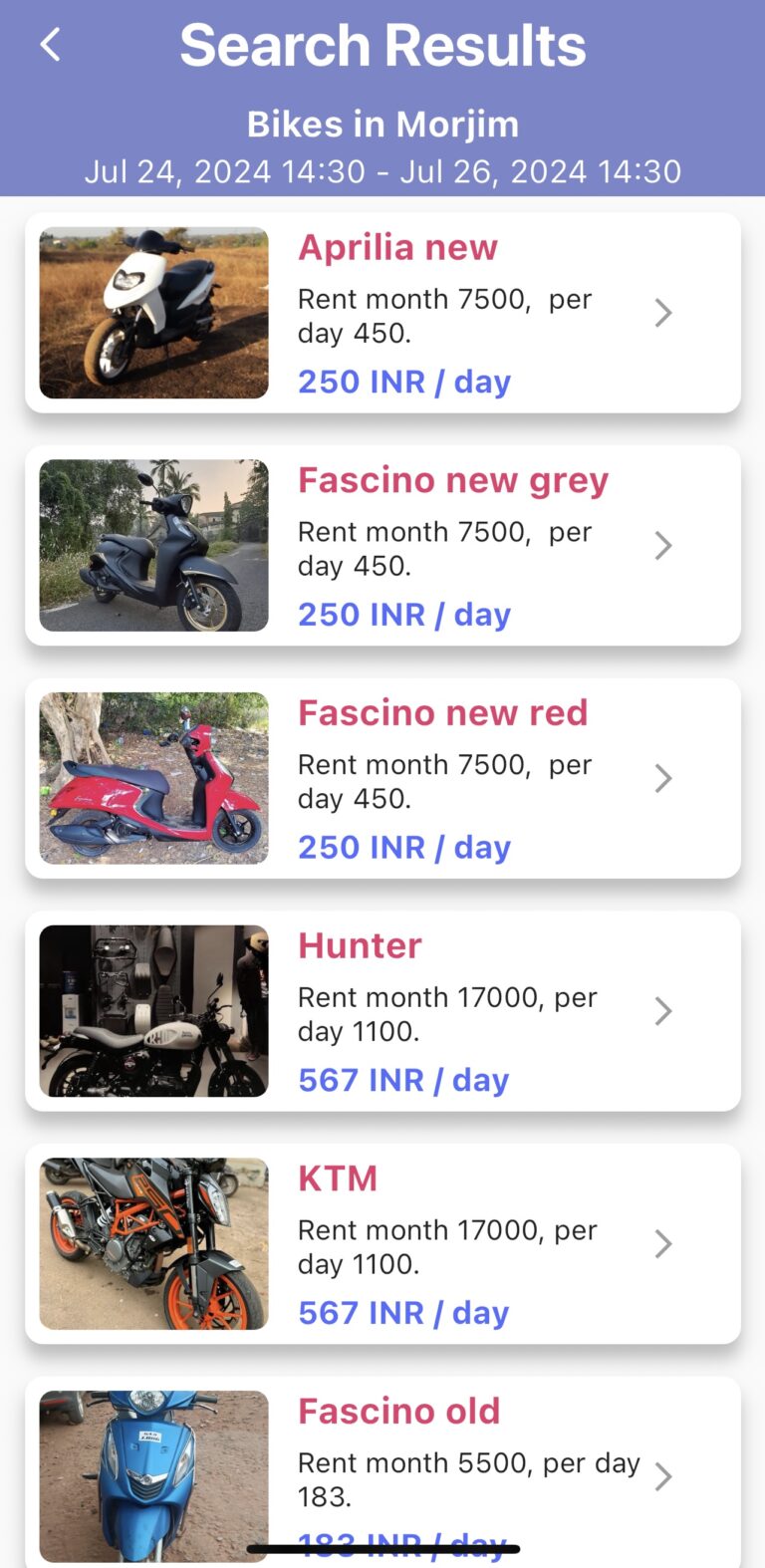765x1568 pixels.
Task: Open details via the Aprilia new chevron
Action: (662, 312)
